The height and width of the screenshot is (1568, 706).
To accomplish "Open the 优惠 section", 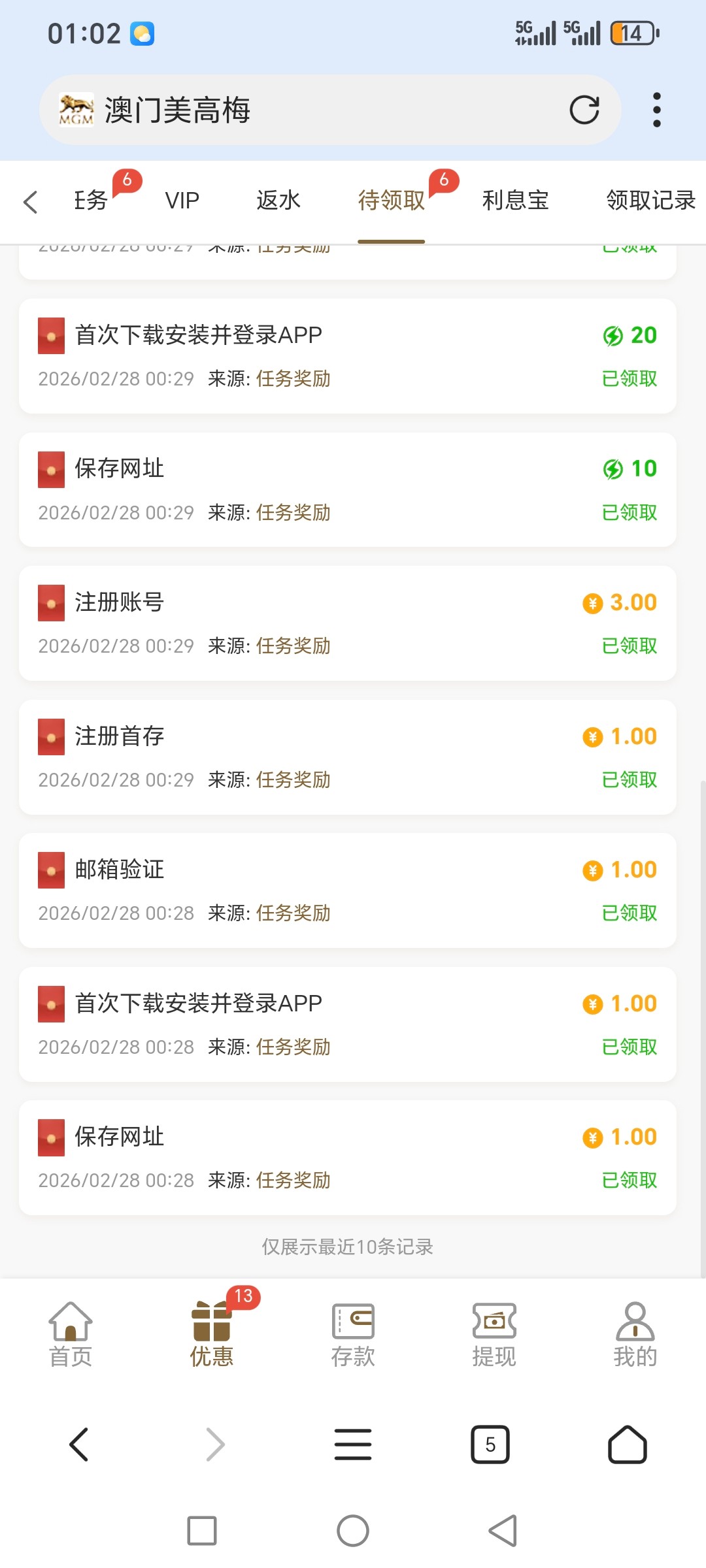I will pyautogui.click(x=212, y=1334).
